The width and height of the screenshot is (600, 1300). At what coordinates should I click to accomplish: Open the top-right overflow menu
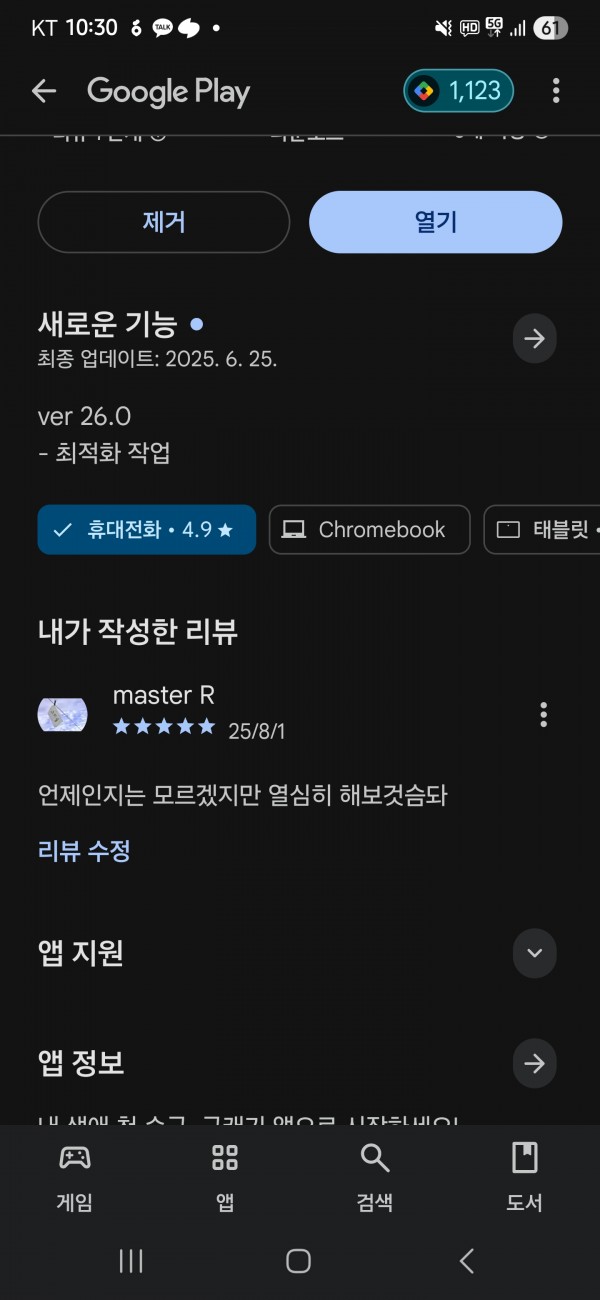pos(556,91)
